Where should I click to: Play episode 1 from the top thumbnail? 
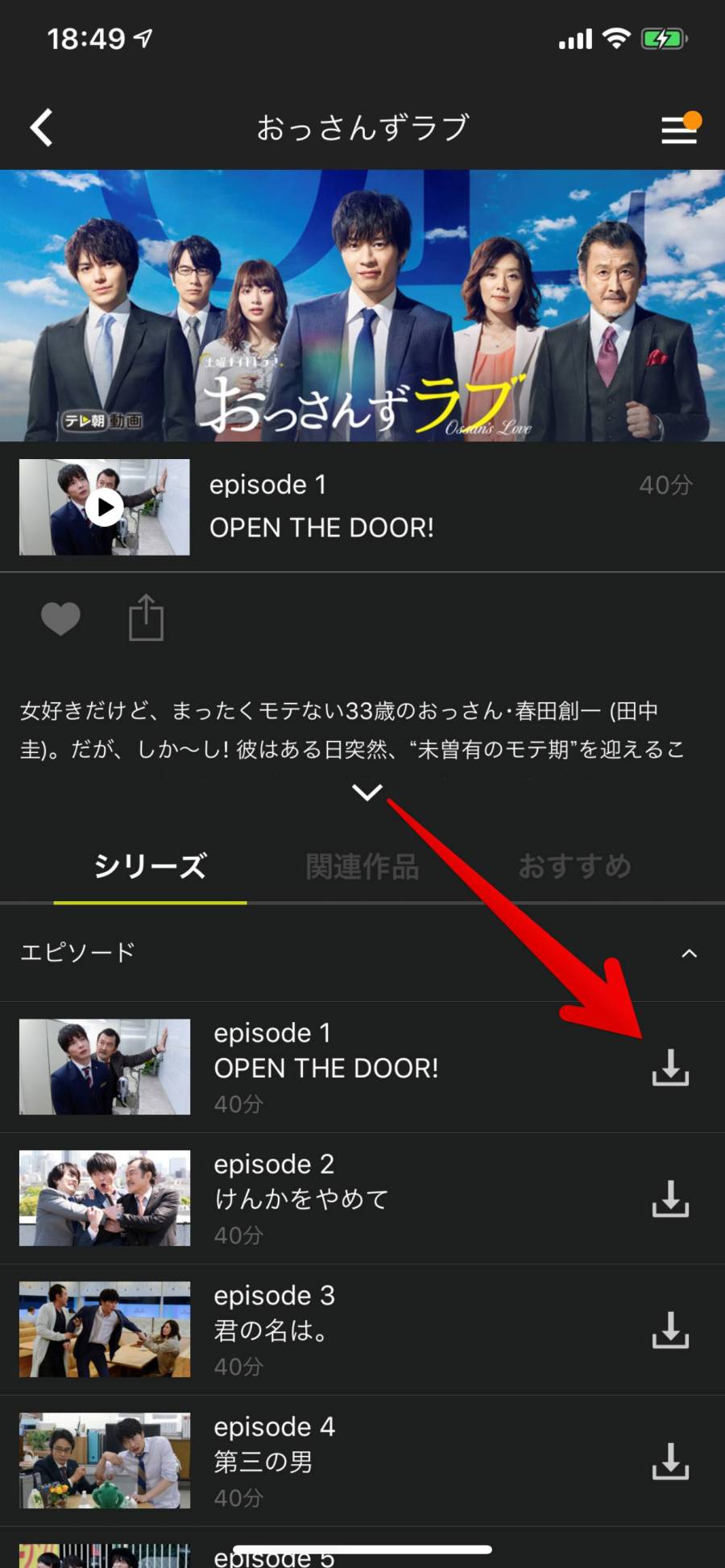[105, 507]
